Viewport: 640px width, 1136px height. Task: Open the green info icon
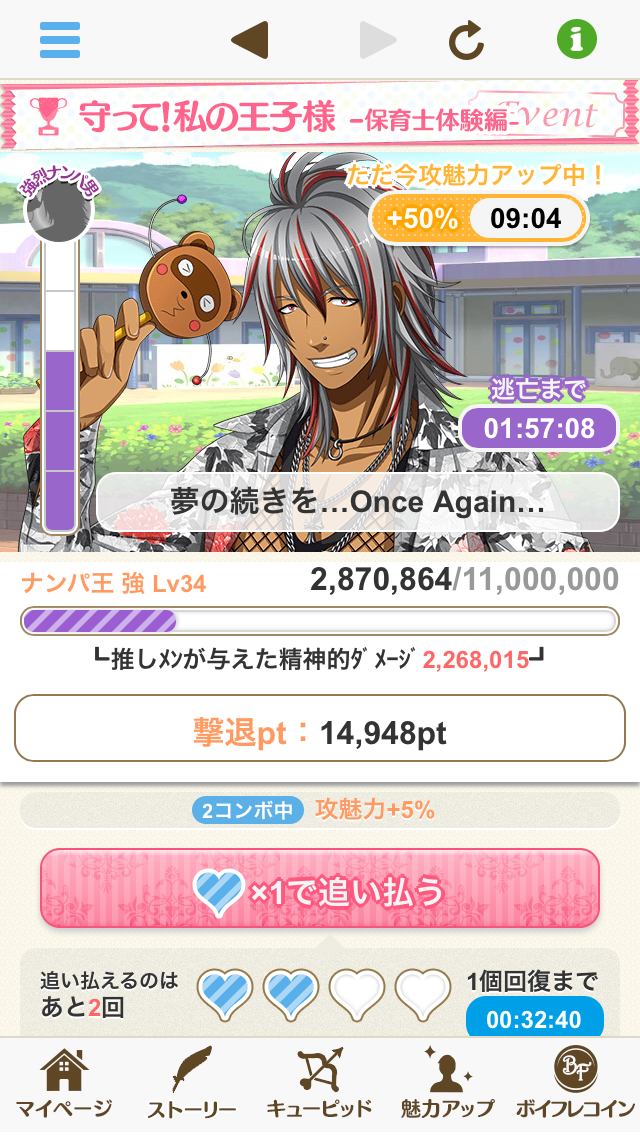577,40
